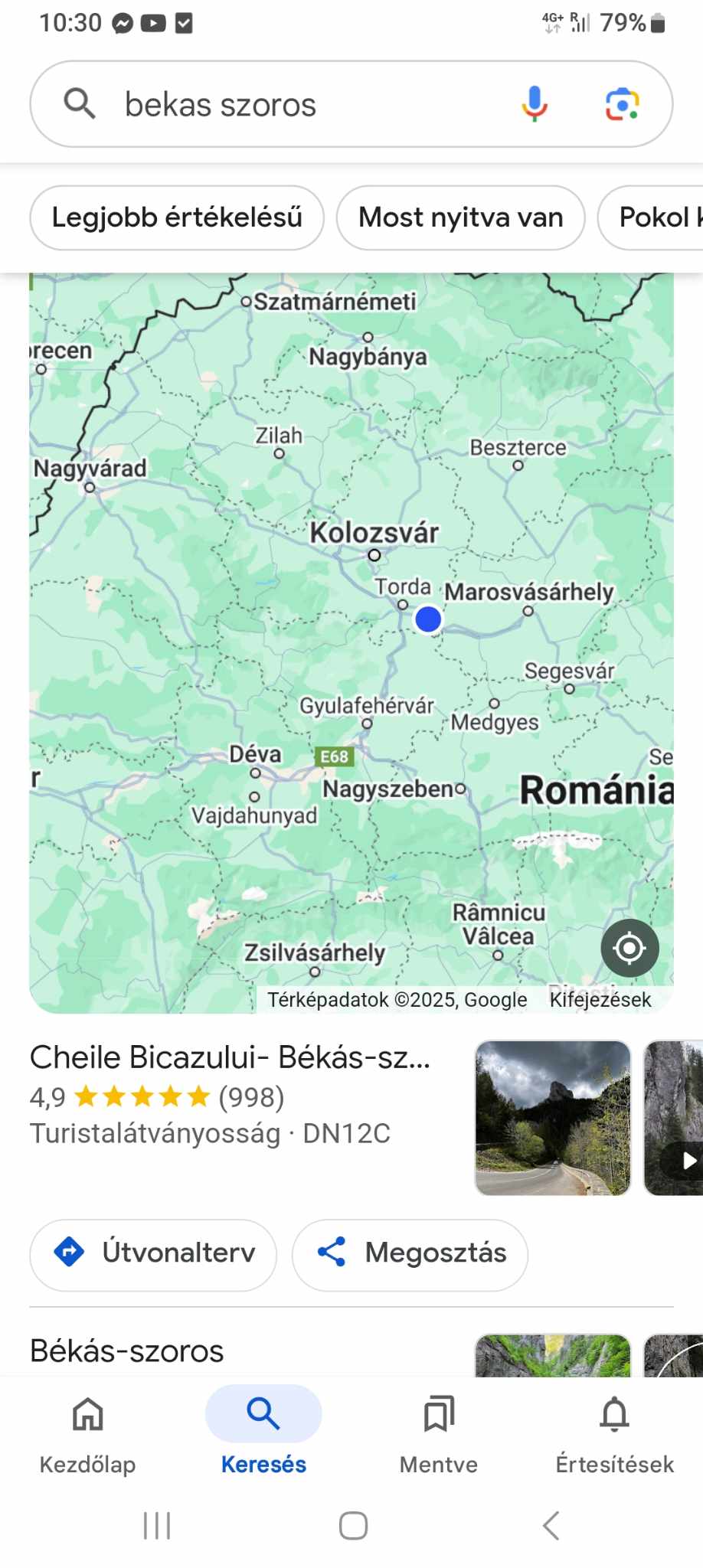703x1568 pixels.
Task: View the mountain road photo of Cheile Bicazului
Action: [x=553, y=1118]
